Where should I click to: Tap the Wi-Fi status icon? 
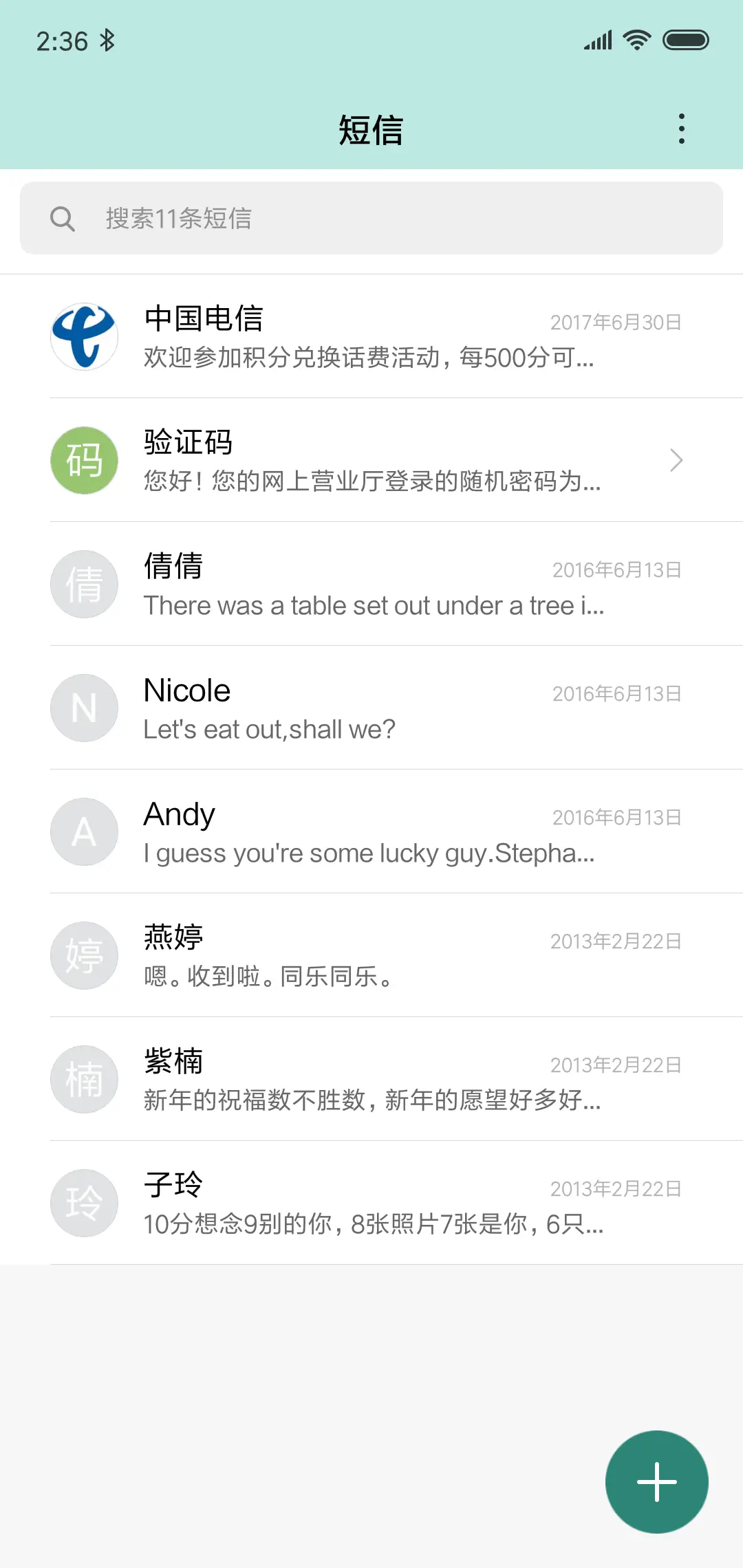pos(635,41)
